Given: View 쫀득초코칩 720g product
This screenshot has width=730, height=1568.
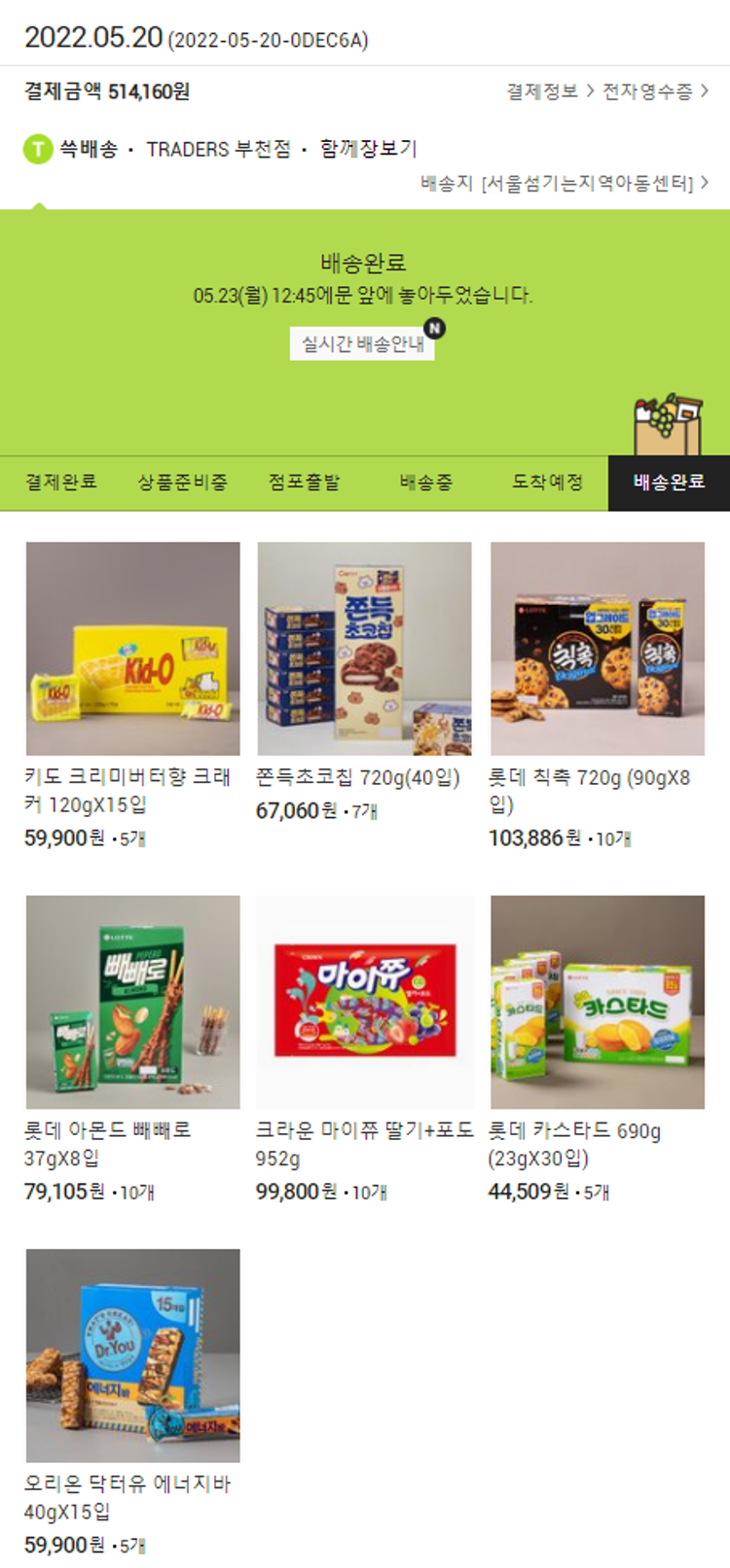Looking at the screenshot, I should click(364, 649).
